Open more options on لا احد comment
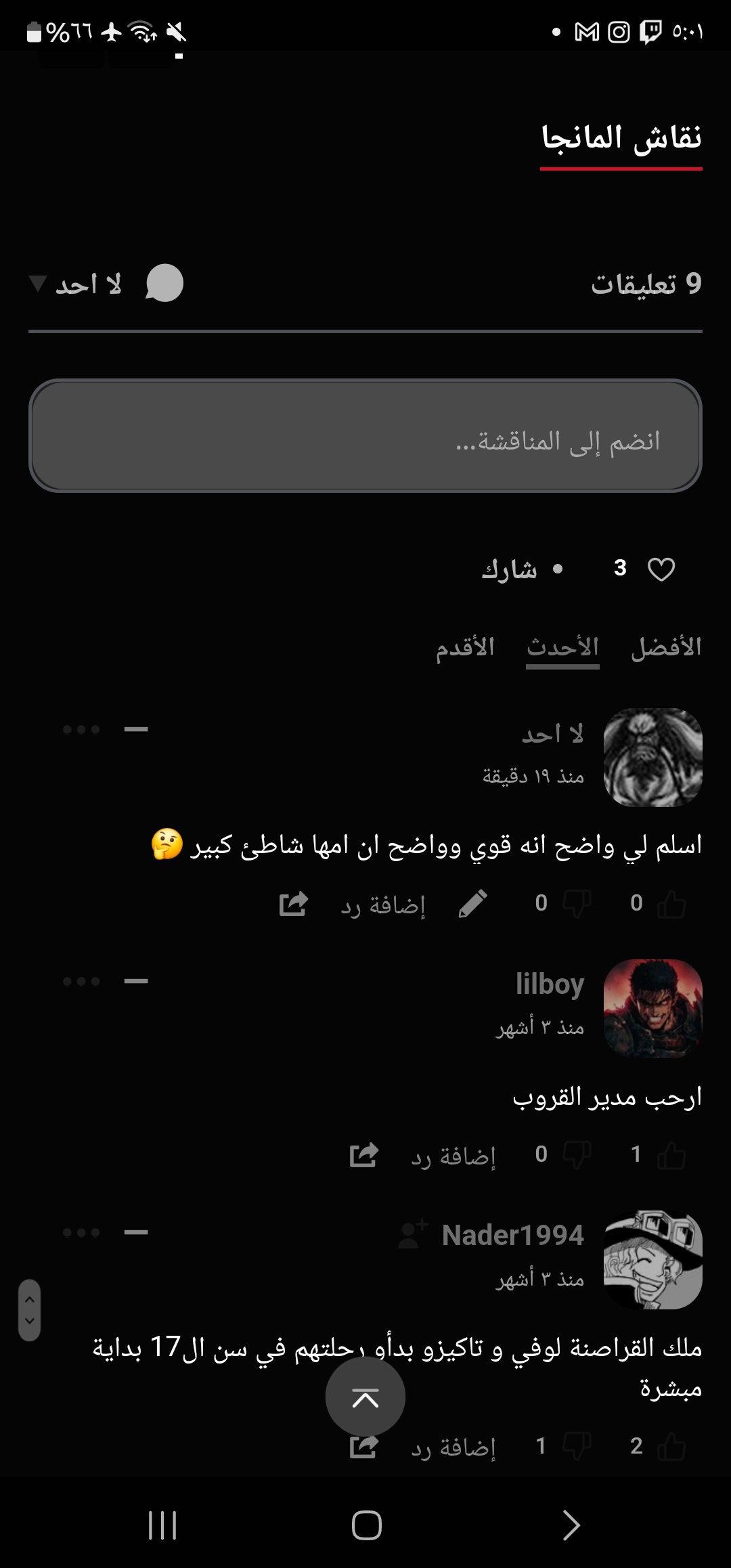The image size is (731, 1568). (81, 729)
